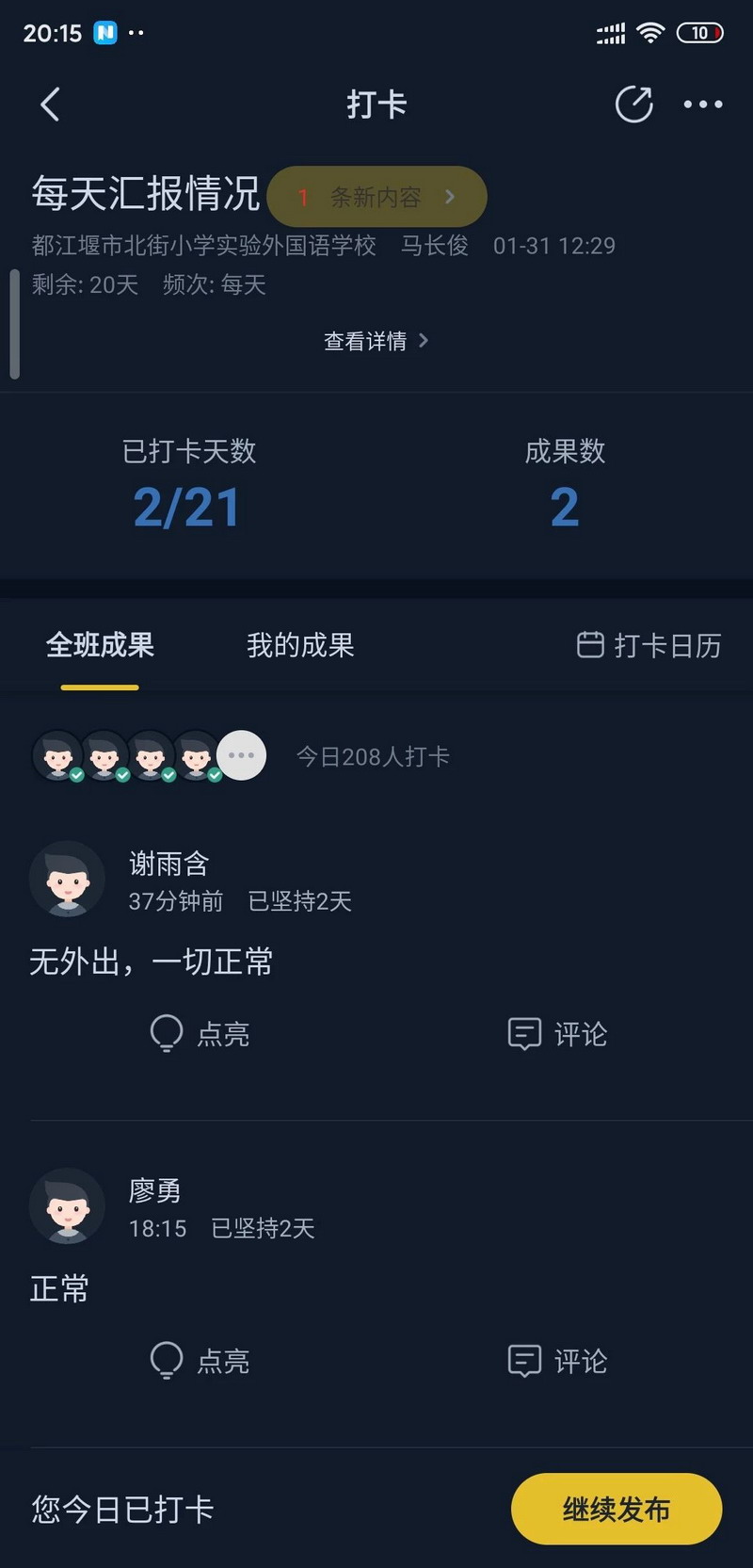Comment on 廖勇's post
Viewport: 753px width, 1568px height.
tap(557, 1361)
